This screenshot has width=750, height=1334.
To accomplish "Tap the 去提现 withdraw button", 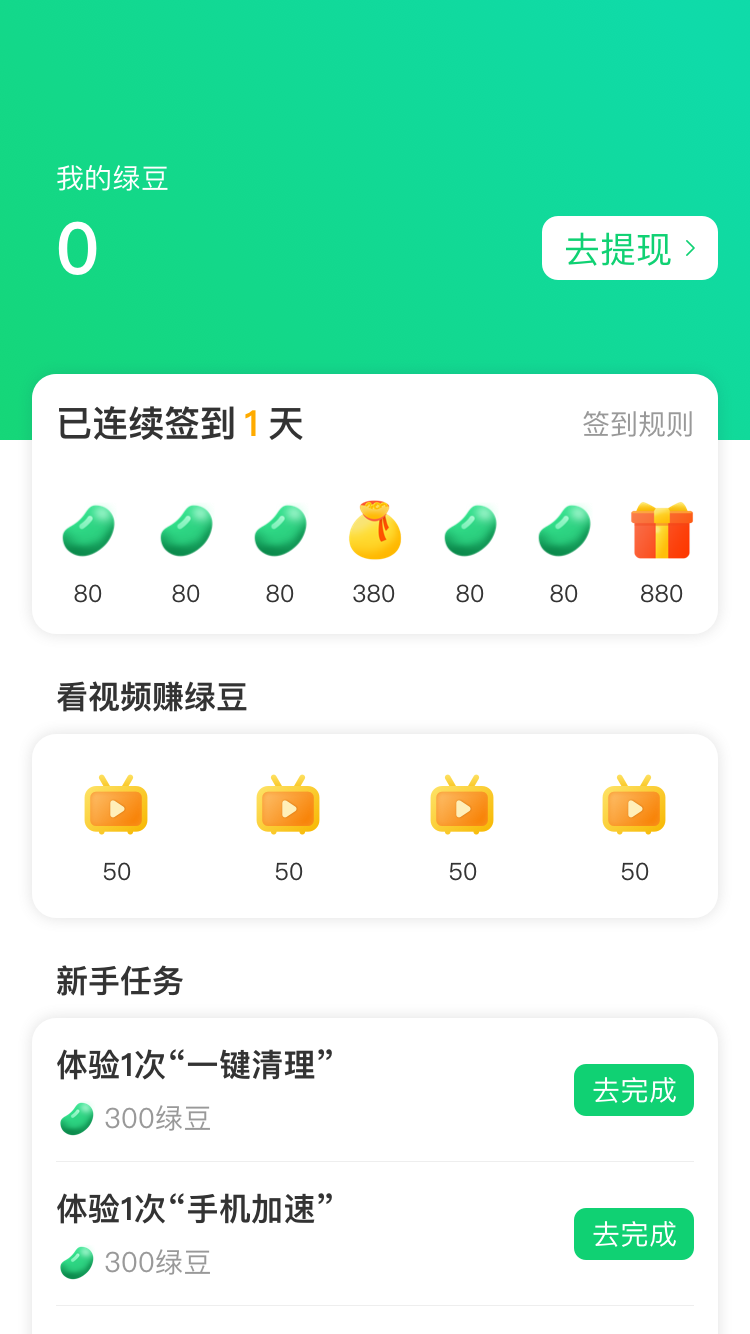I will tap(630, 248).
